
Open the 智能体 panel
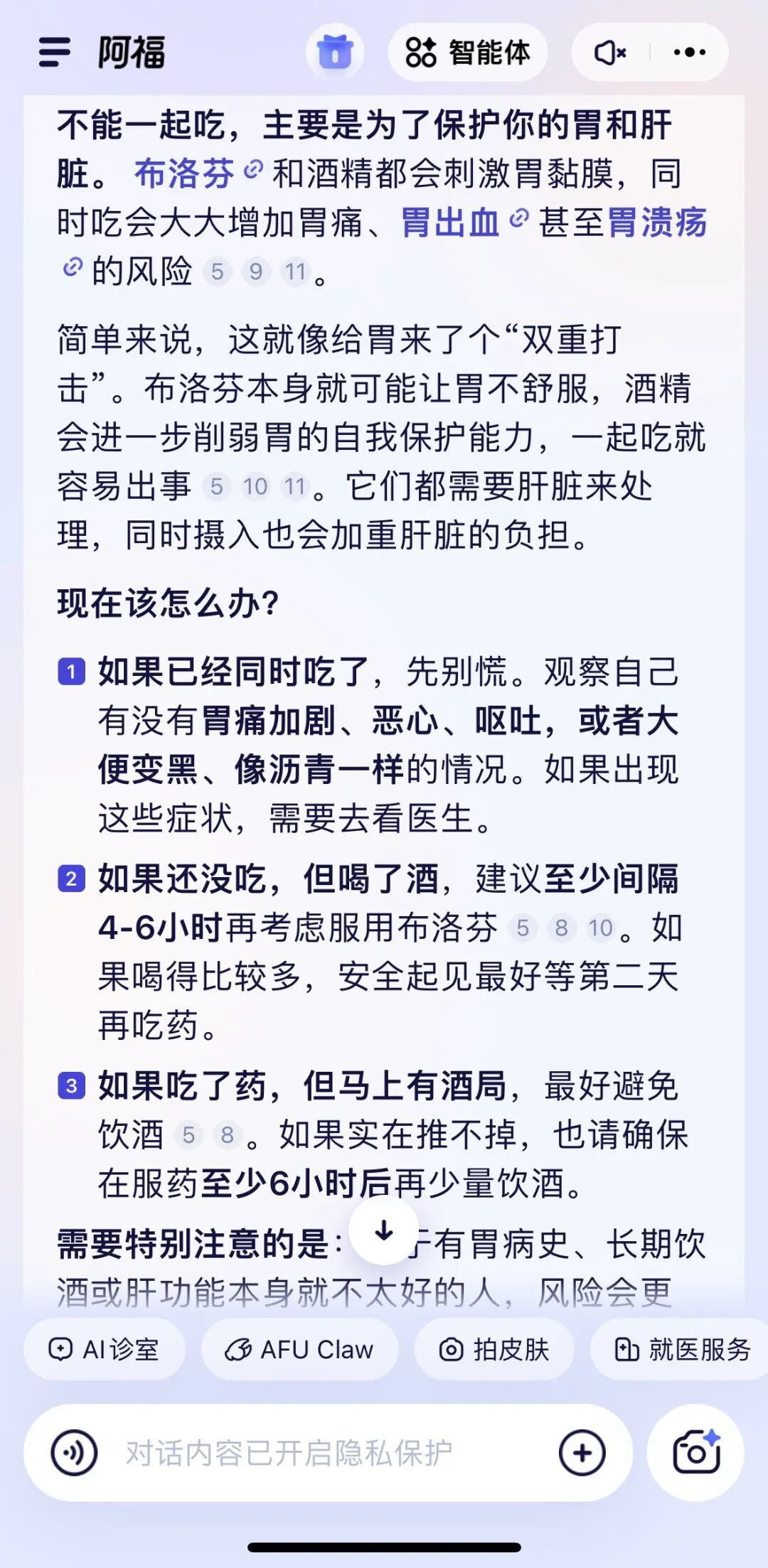[472, 53]
